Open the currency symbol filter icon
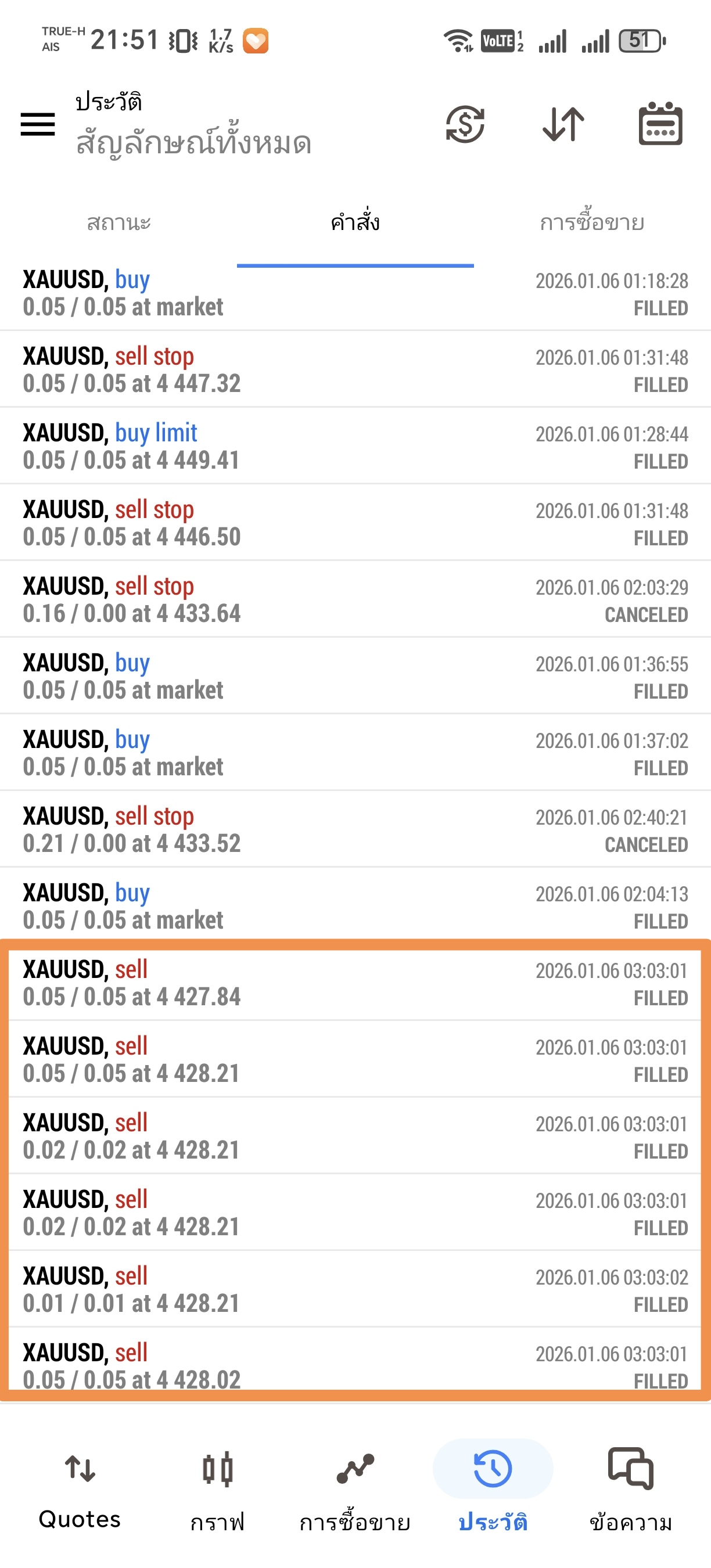 coord(465,125)
